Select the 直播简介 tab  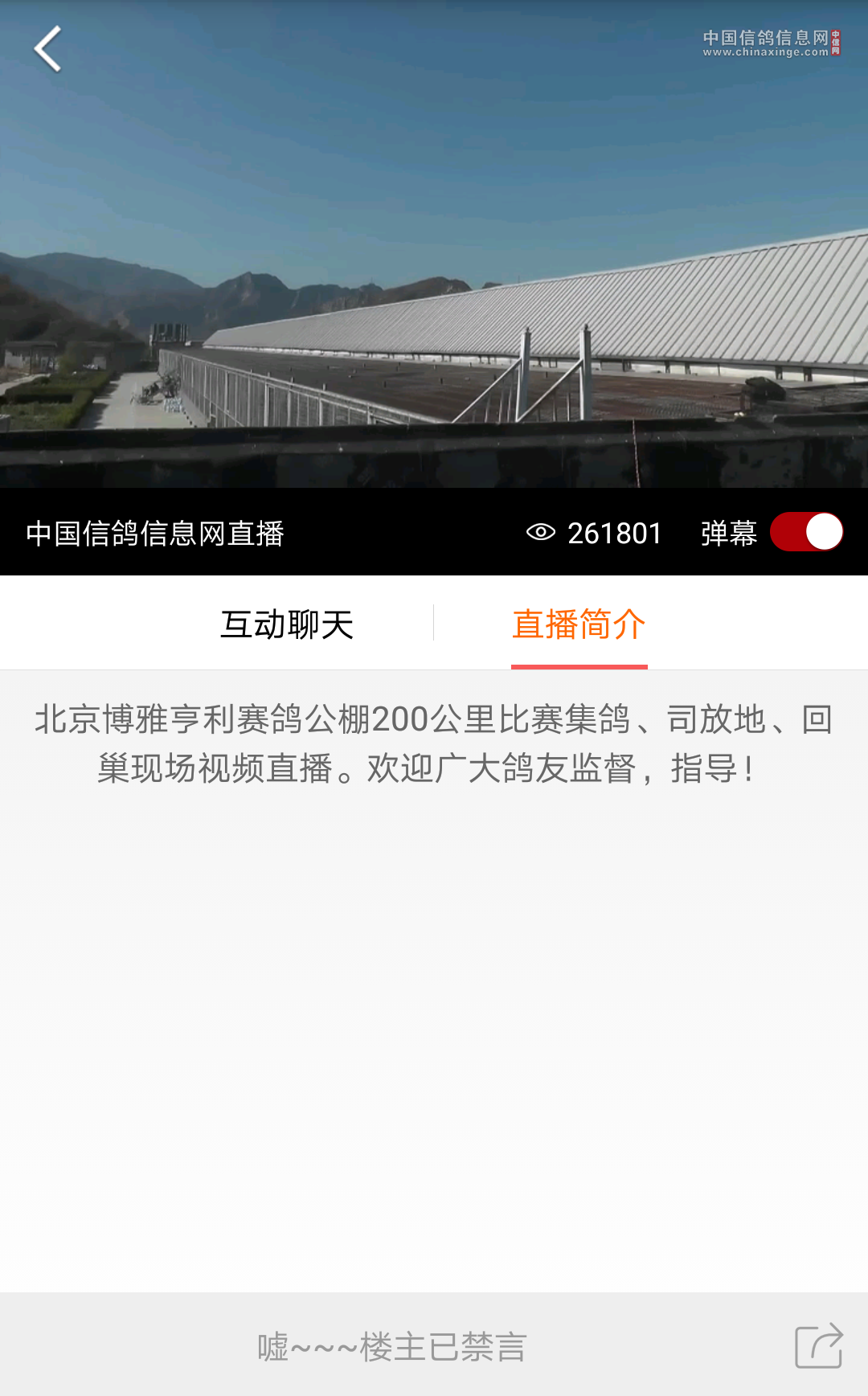(579, 624)
